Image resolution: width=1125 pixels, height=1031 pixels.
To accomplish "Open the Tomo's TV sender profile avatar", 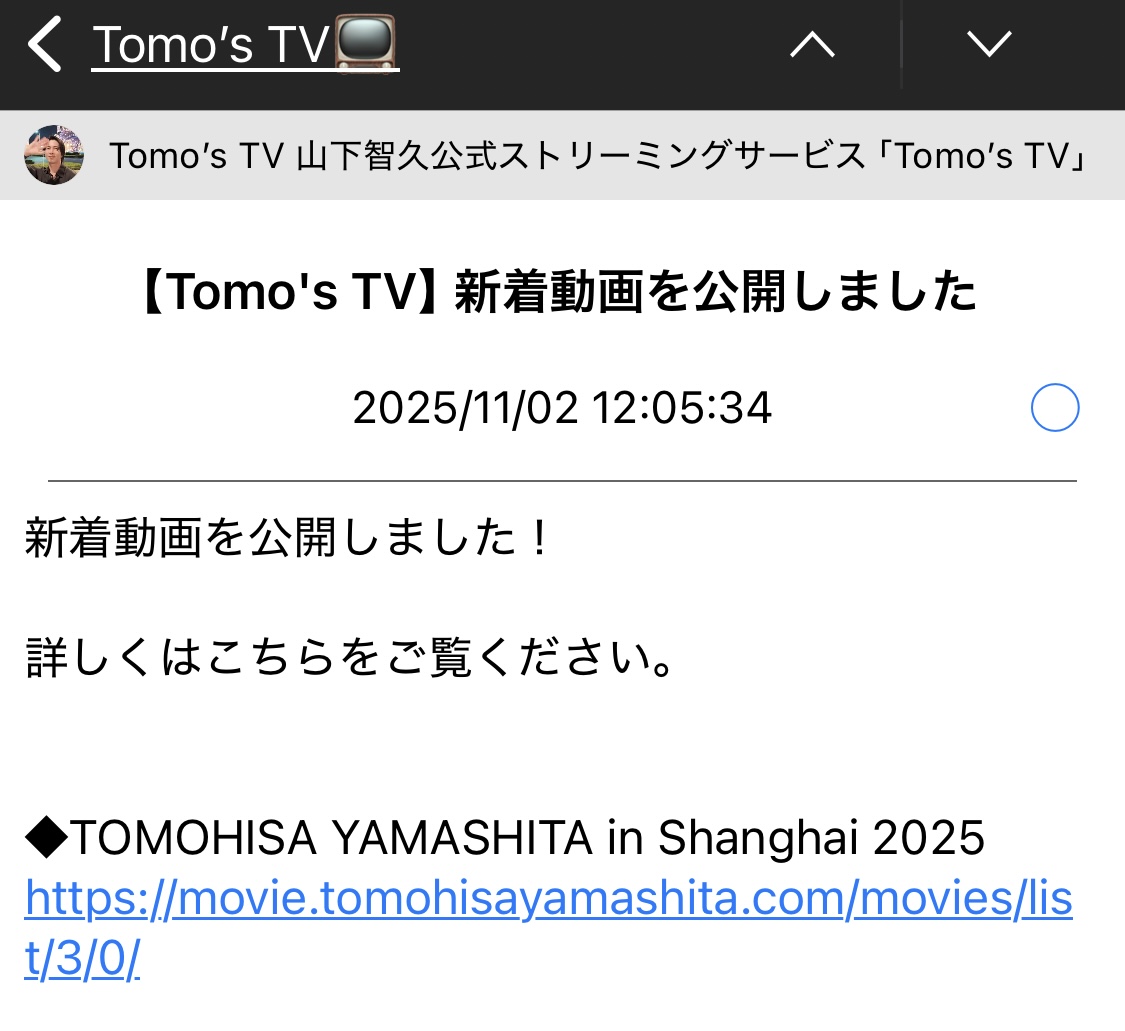I will [53, 155].
